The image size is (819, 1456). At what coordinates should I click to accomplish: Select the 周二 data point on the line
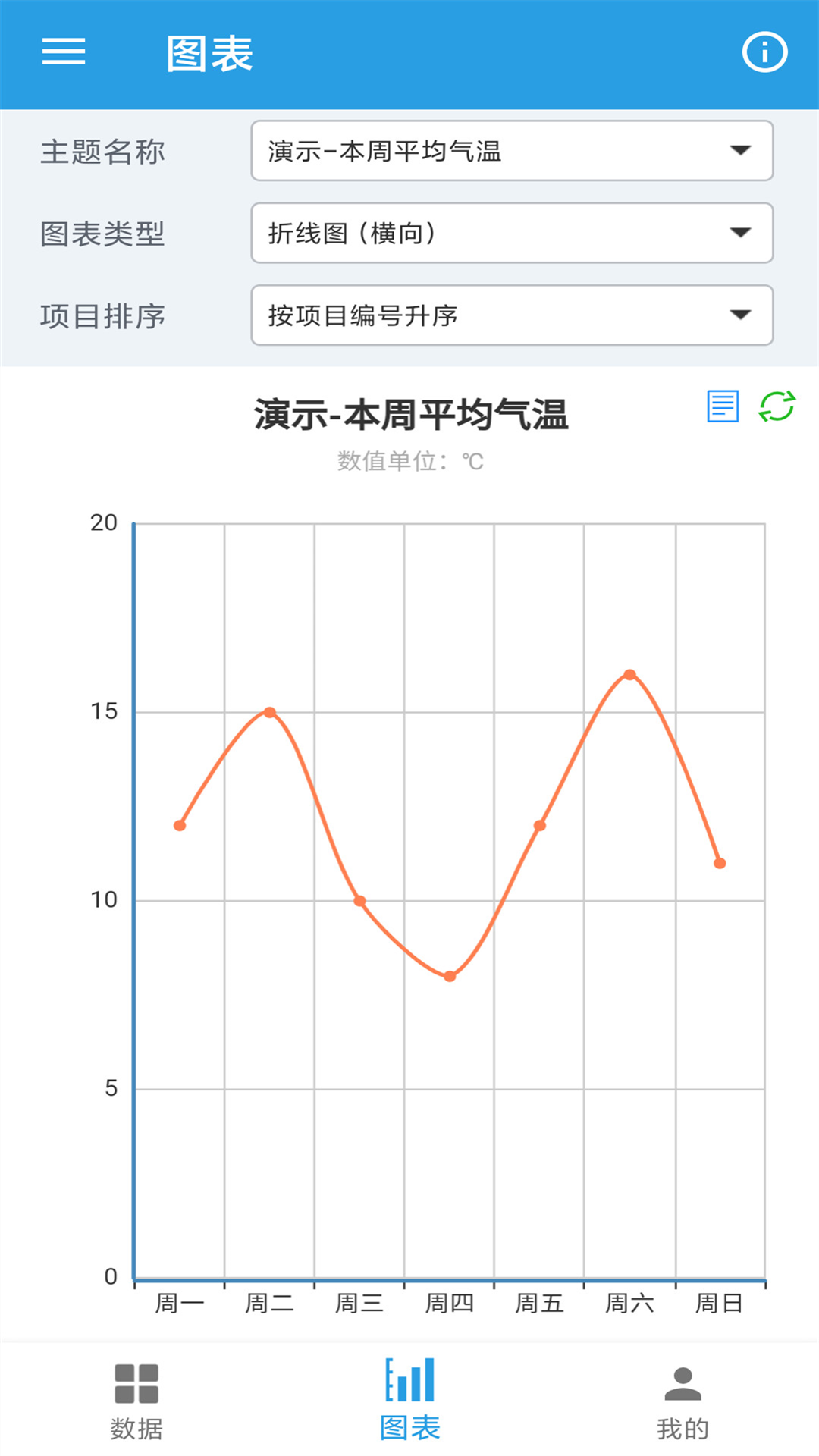click(x=270, y=712)
